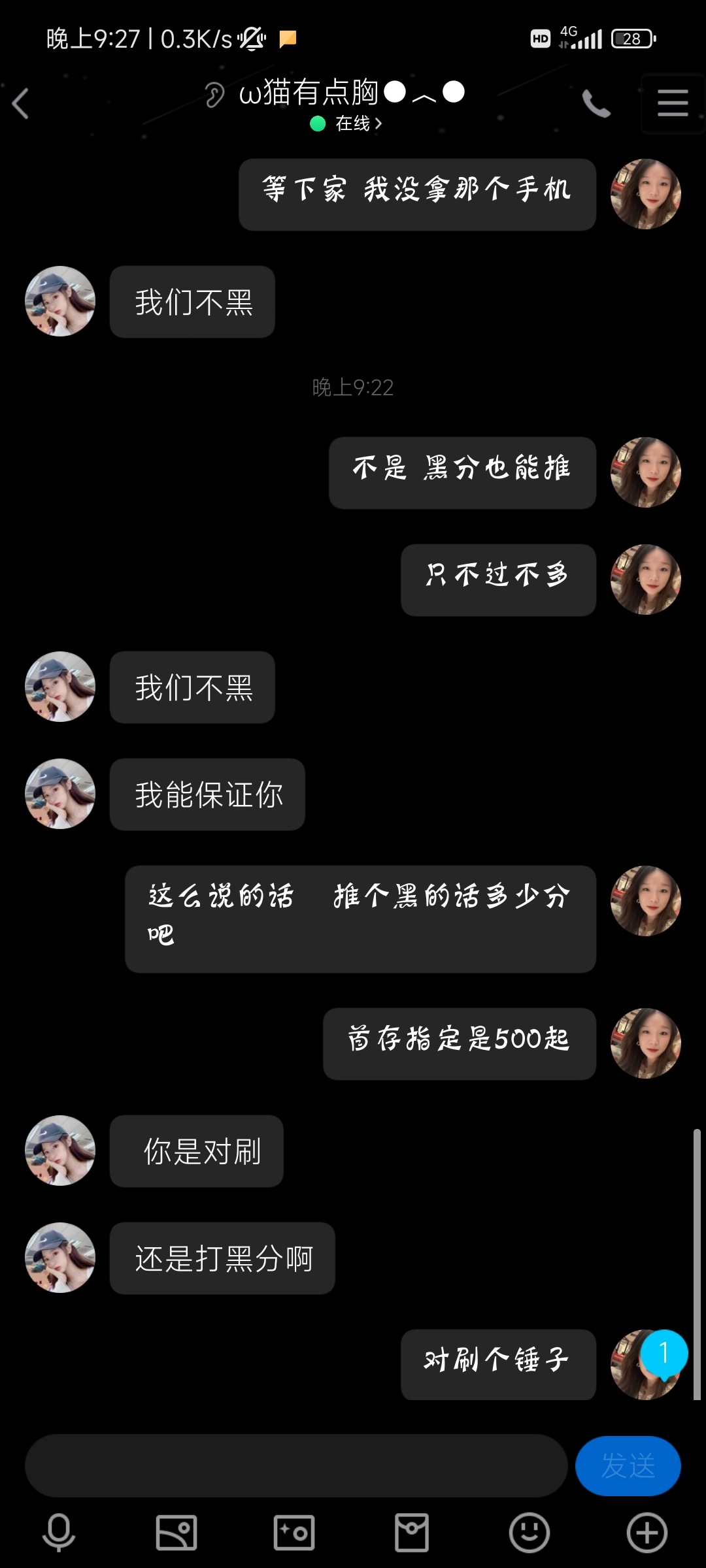
Task: Open the emoji panel
Action: tap(529, 1532)
